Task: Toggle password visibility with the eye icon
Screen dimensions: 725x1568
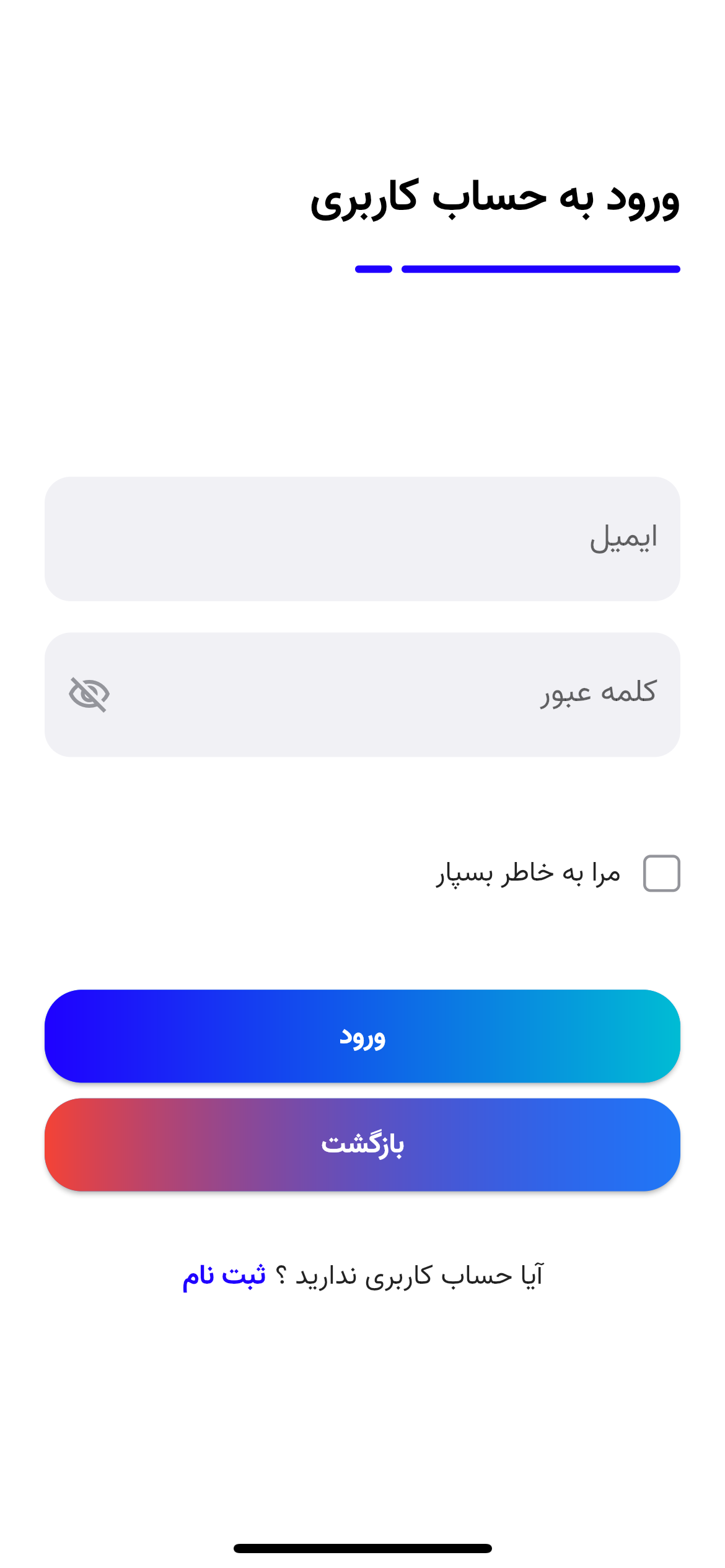Action: pos(89,694)
